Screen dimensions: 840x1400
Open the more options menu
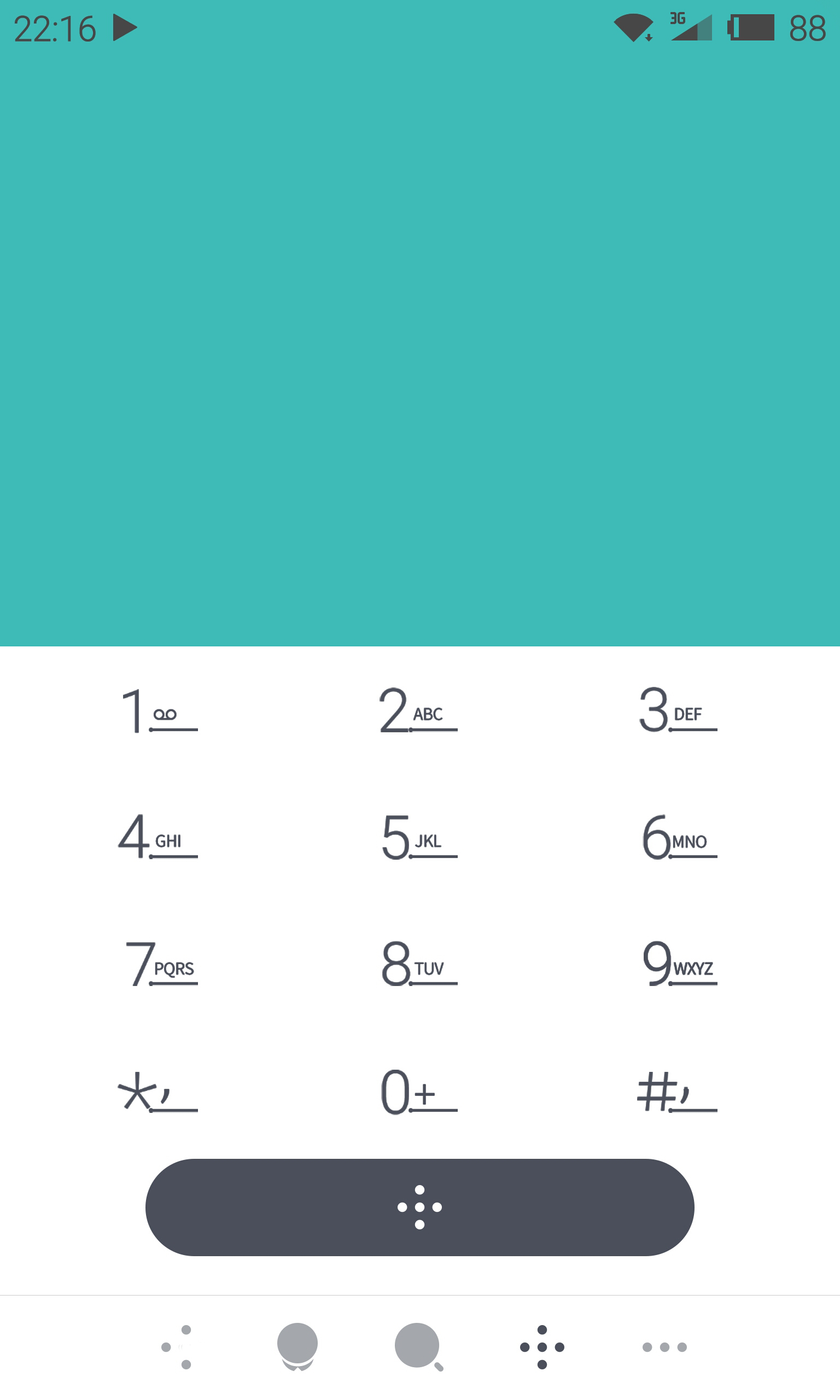pos(664,1347)
